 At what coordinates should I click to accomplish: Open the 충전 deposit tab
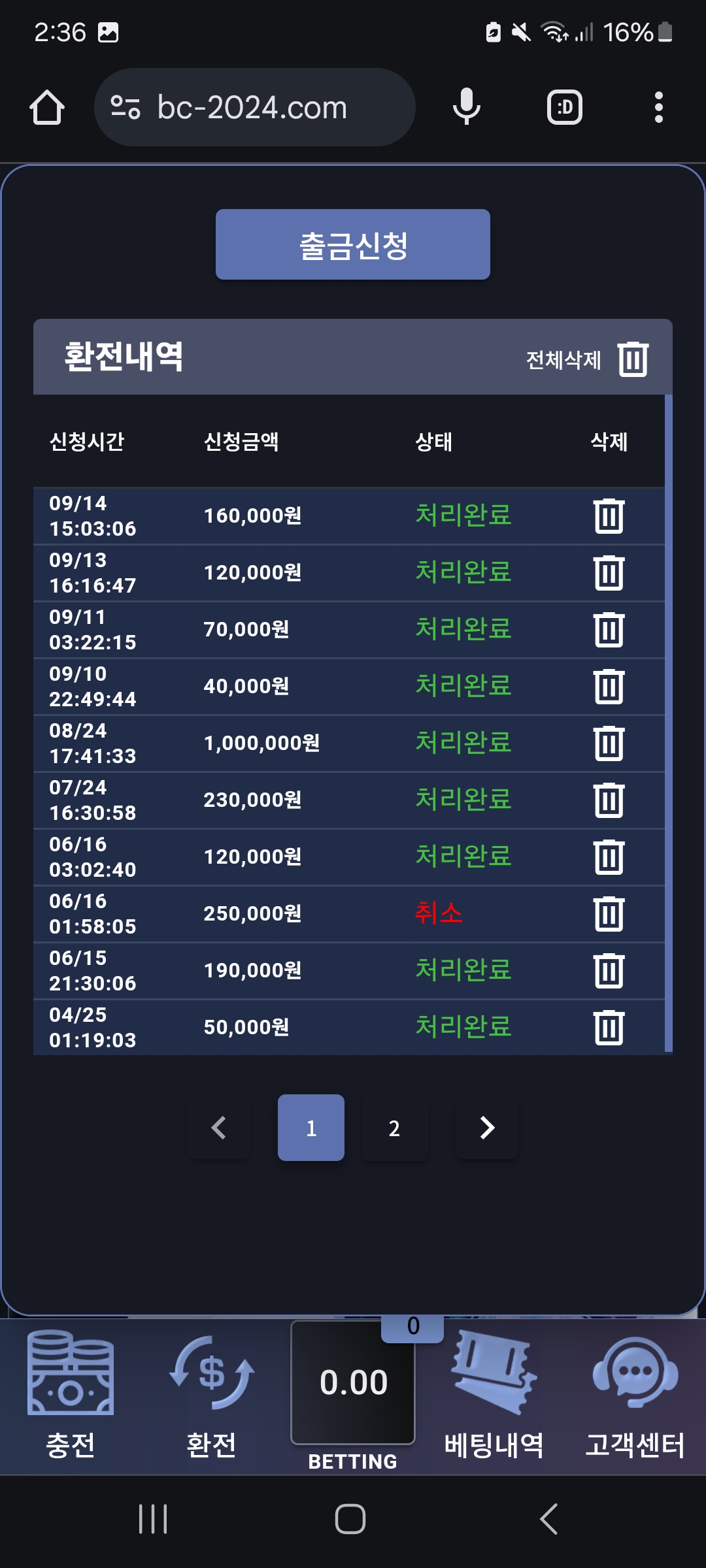tap(71, 1396)
